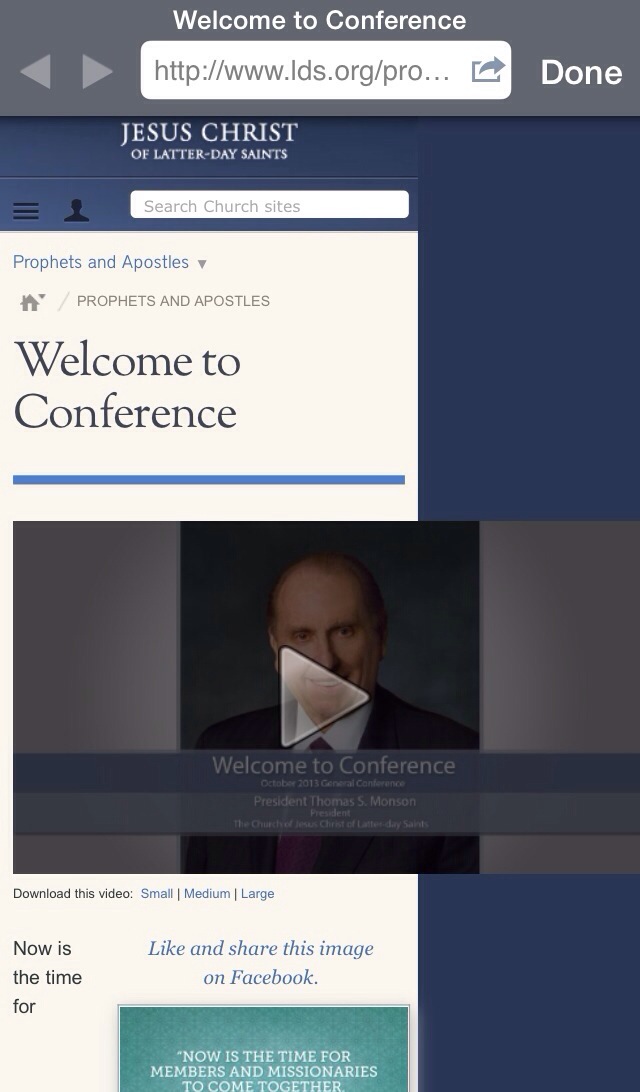Open the PROPHETS AND APOSTLES breadcrumb link

(x=173, y=301)
